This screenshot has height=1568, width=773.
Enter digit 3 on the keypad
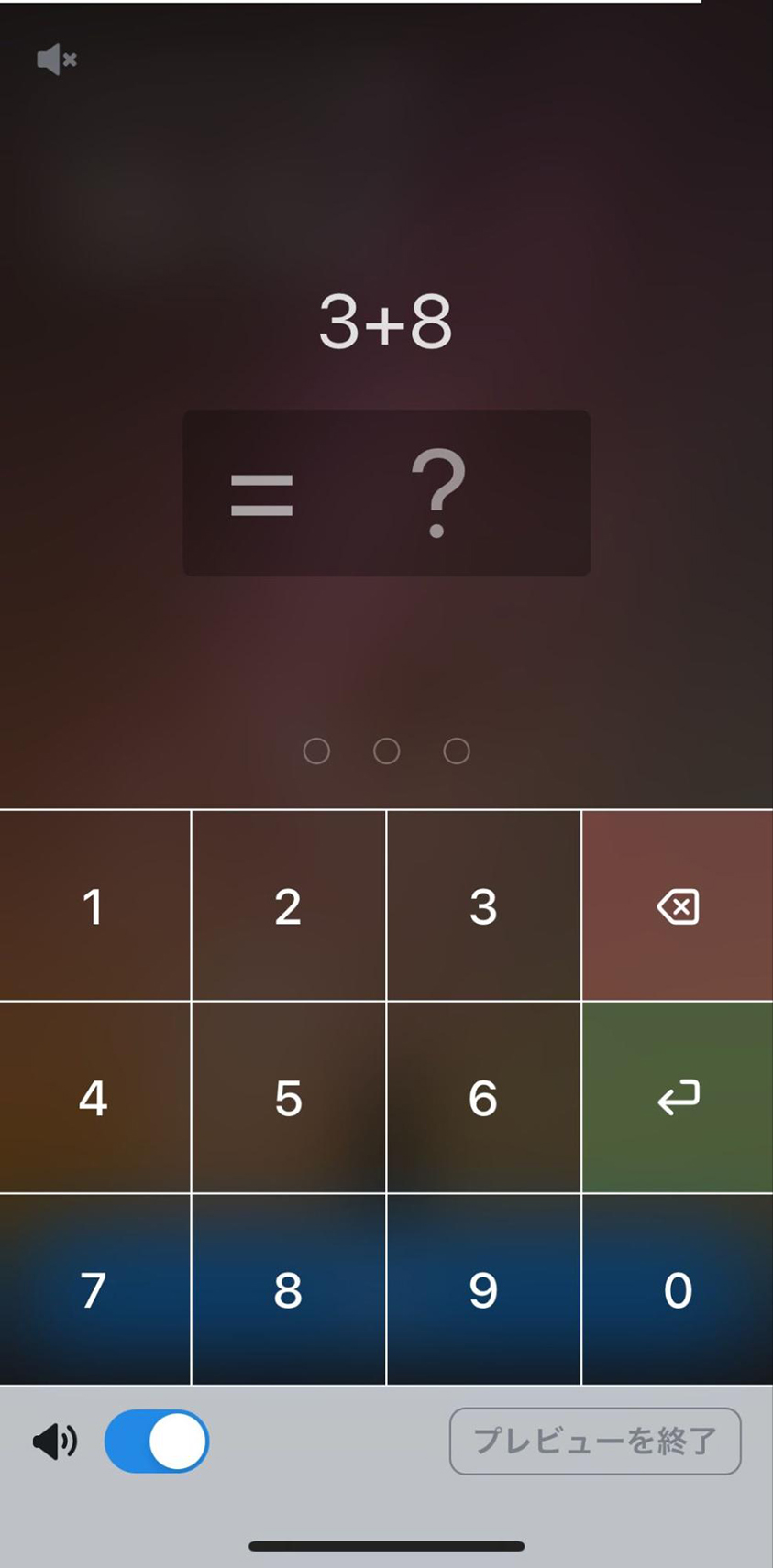483,906
